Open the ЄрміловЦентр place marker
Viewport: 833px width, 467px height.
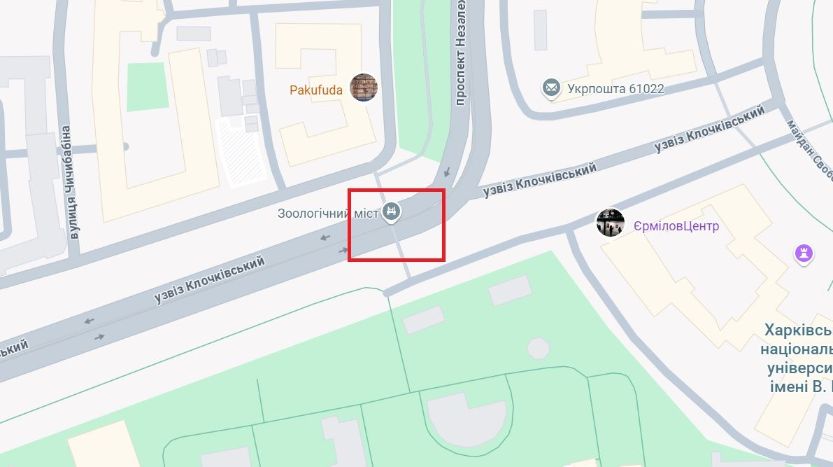pyautogui.click(x=610, y=223)
